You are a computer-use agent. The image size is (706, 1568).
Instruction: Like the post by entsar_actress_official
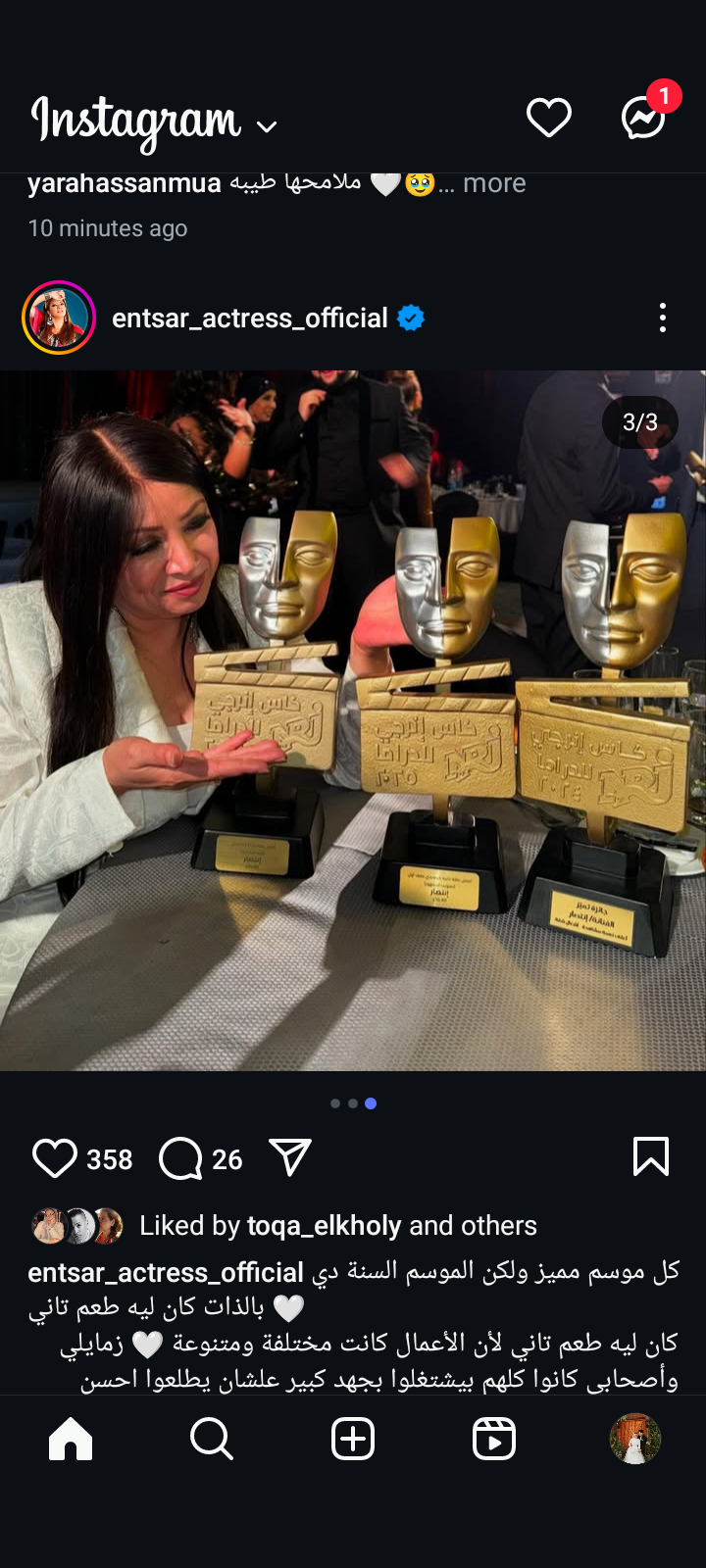tap(55, 1158)
